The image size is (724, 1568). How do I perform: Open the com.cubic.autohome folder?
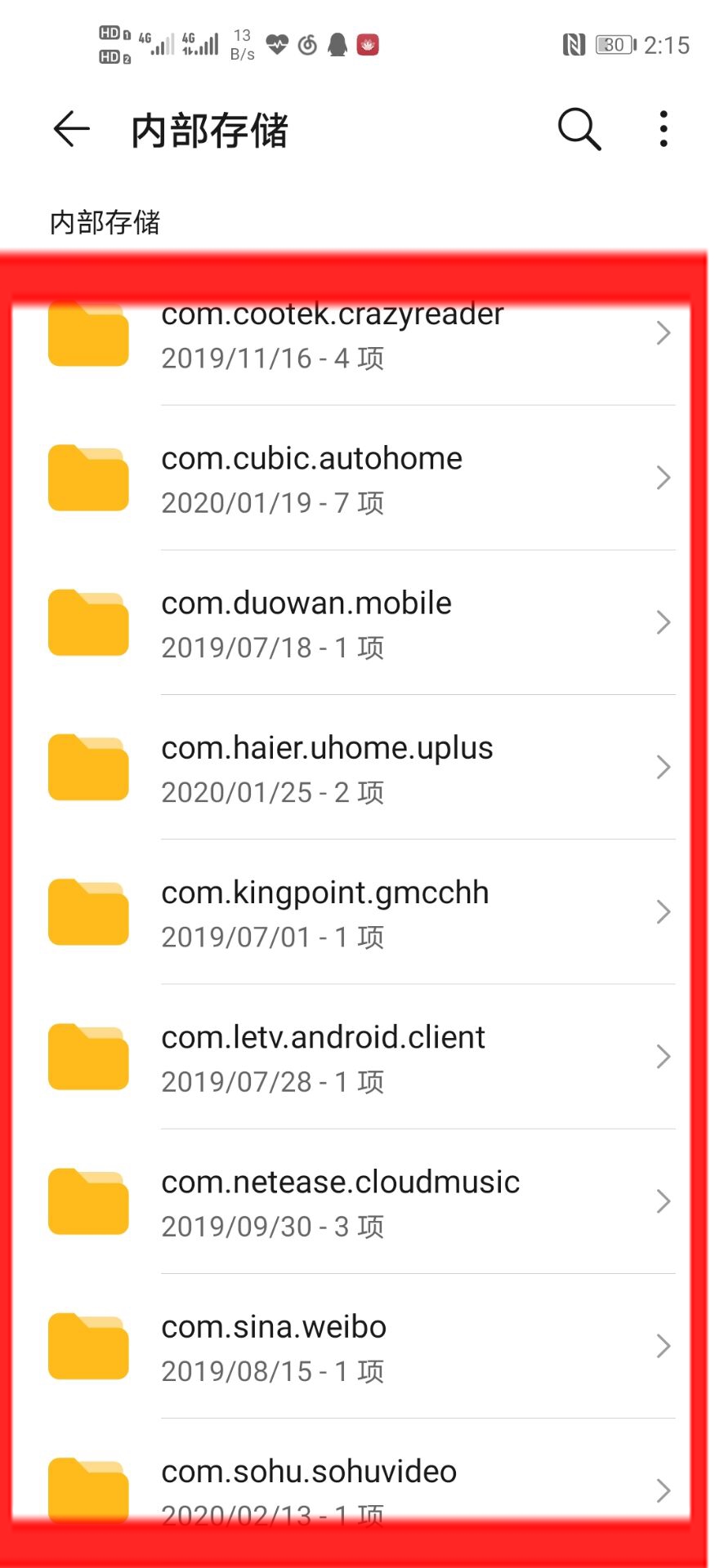[x=360, y=479]
